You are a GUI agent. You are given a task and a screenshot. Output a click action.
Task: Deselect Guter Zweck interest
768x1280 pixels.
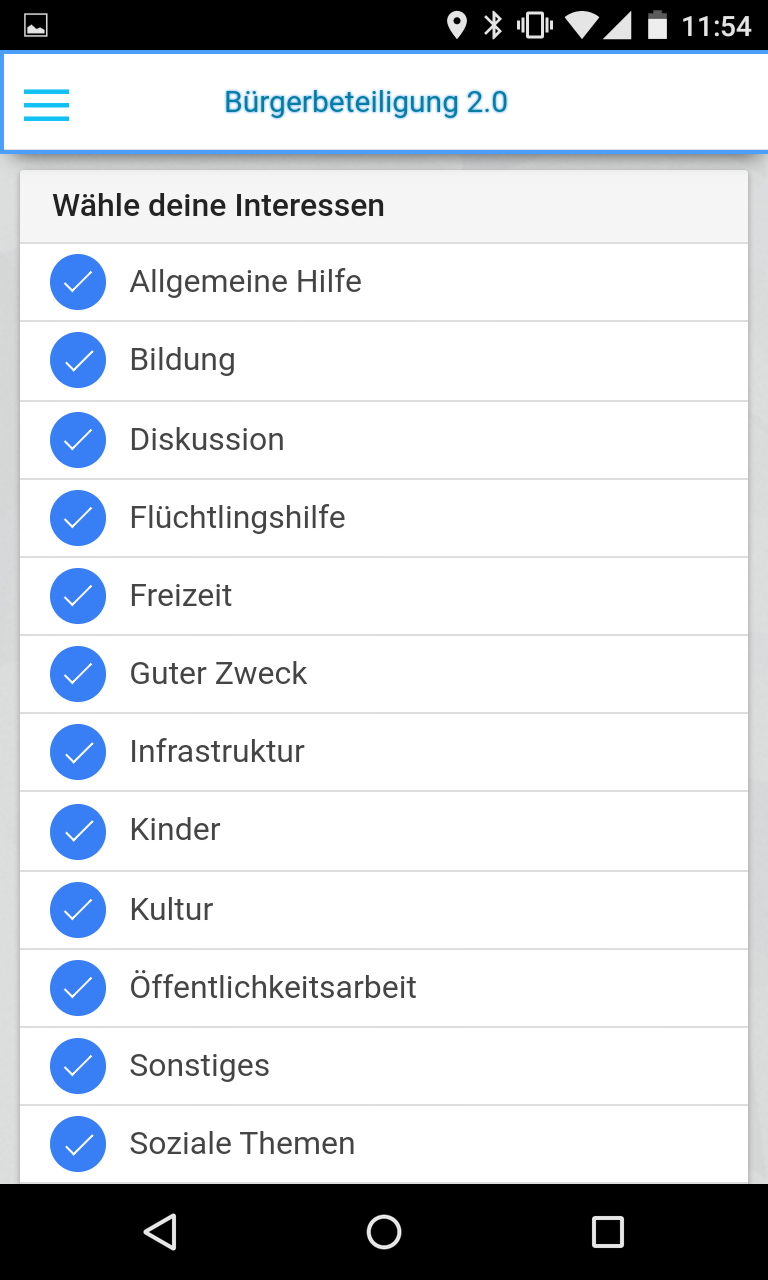tap(78, 673)
